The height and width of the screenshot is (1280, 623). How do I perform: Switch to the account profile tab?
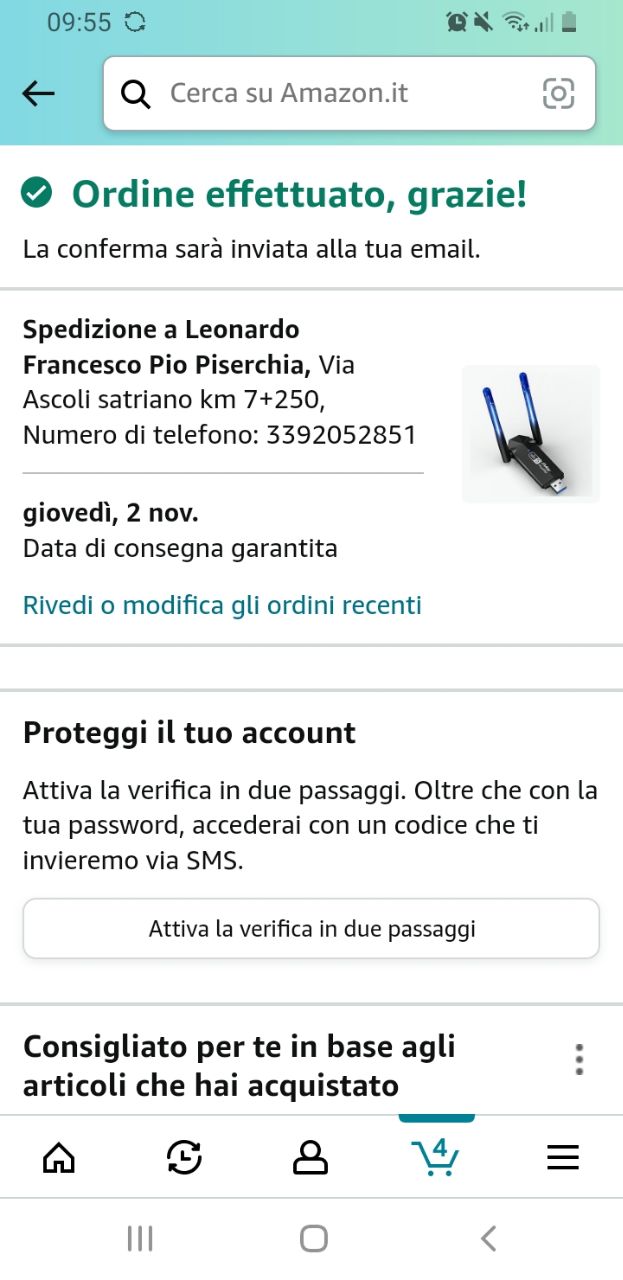[x=310, y=1158]
